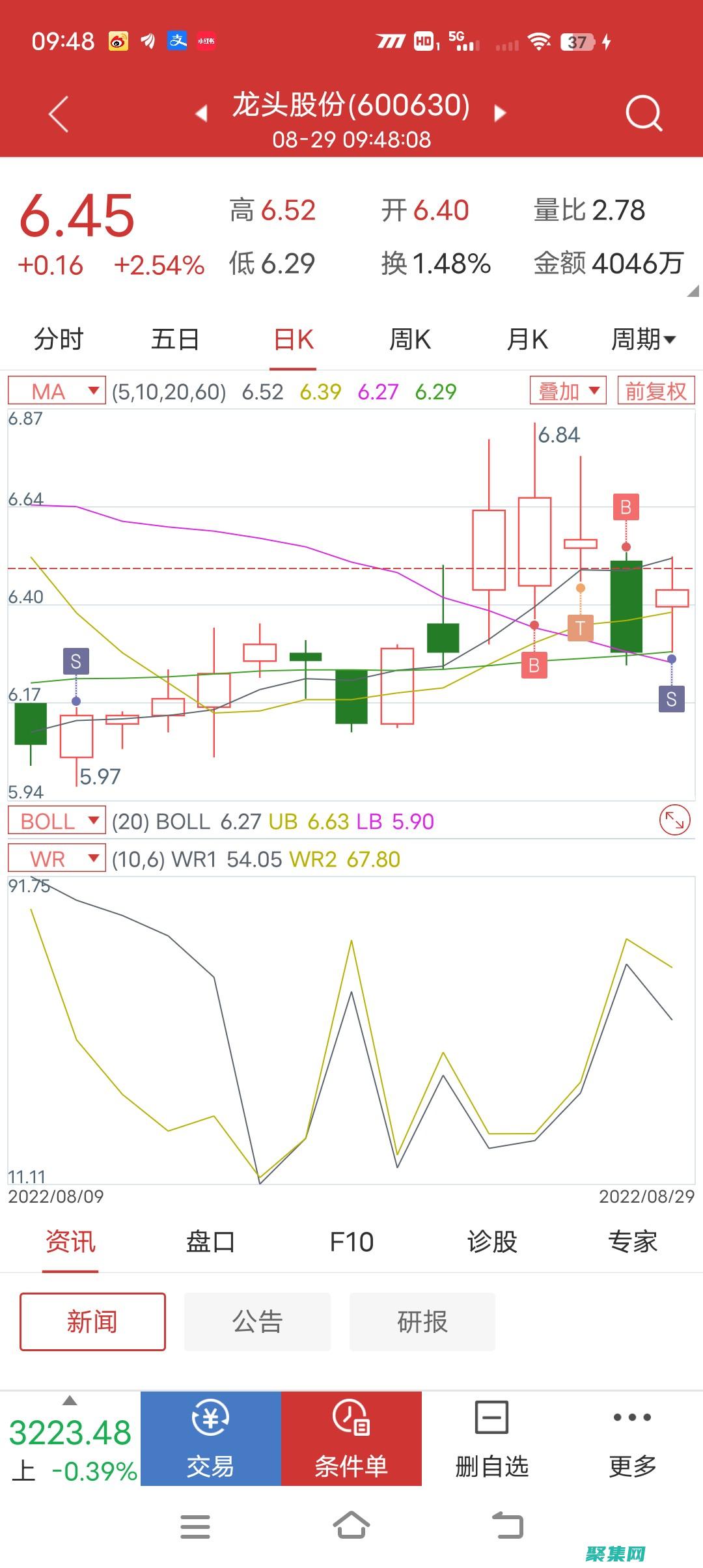
Task: Tap the 前复权 adjustment button
Action: pos(655,391)
